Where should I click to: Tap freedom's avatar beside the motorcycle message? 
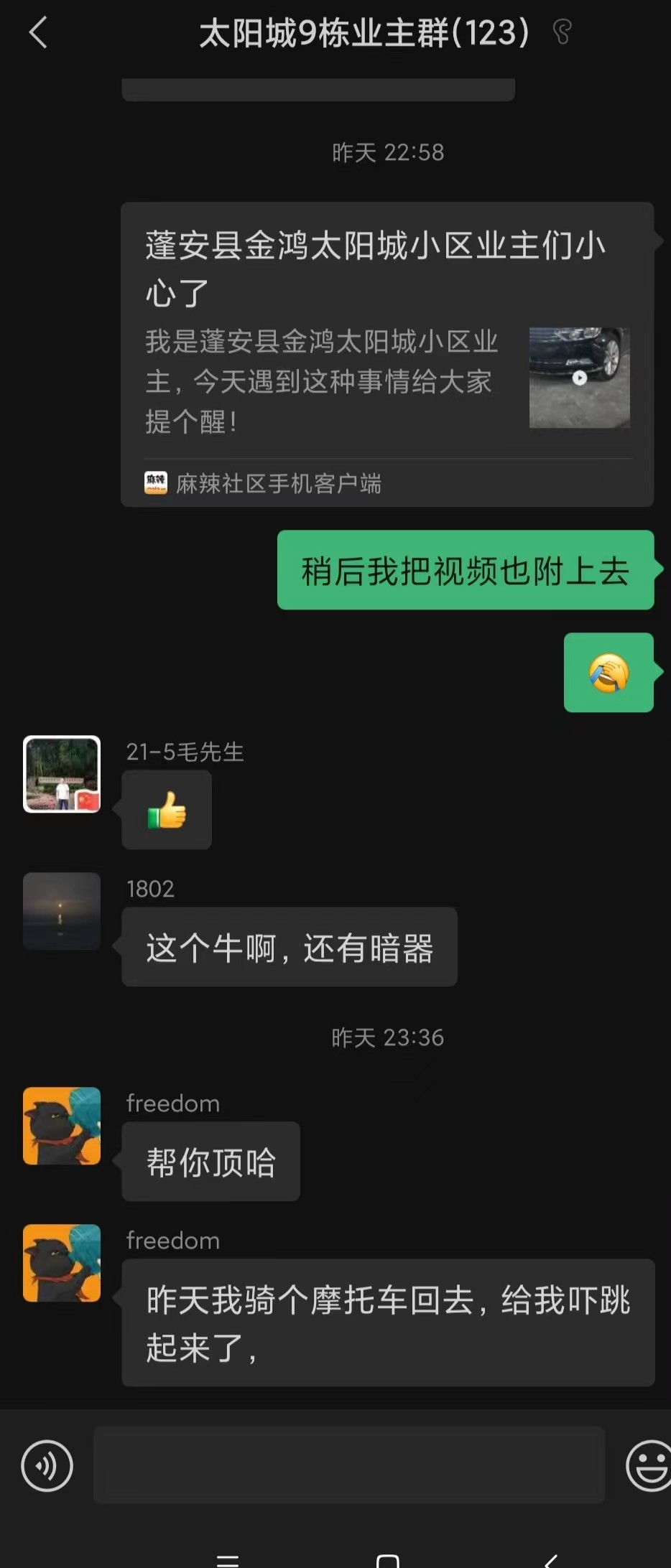point(62,1263)
